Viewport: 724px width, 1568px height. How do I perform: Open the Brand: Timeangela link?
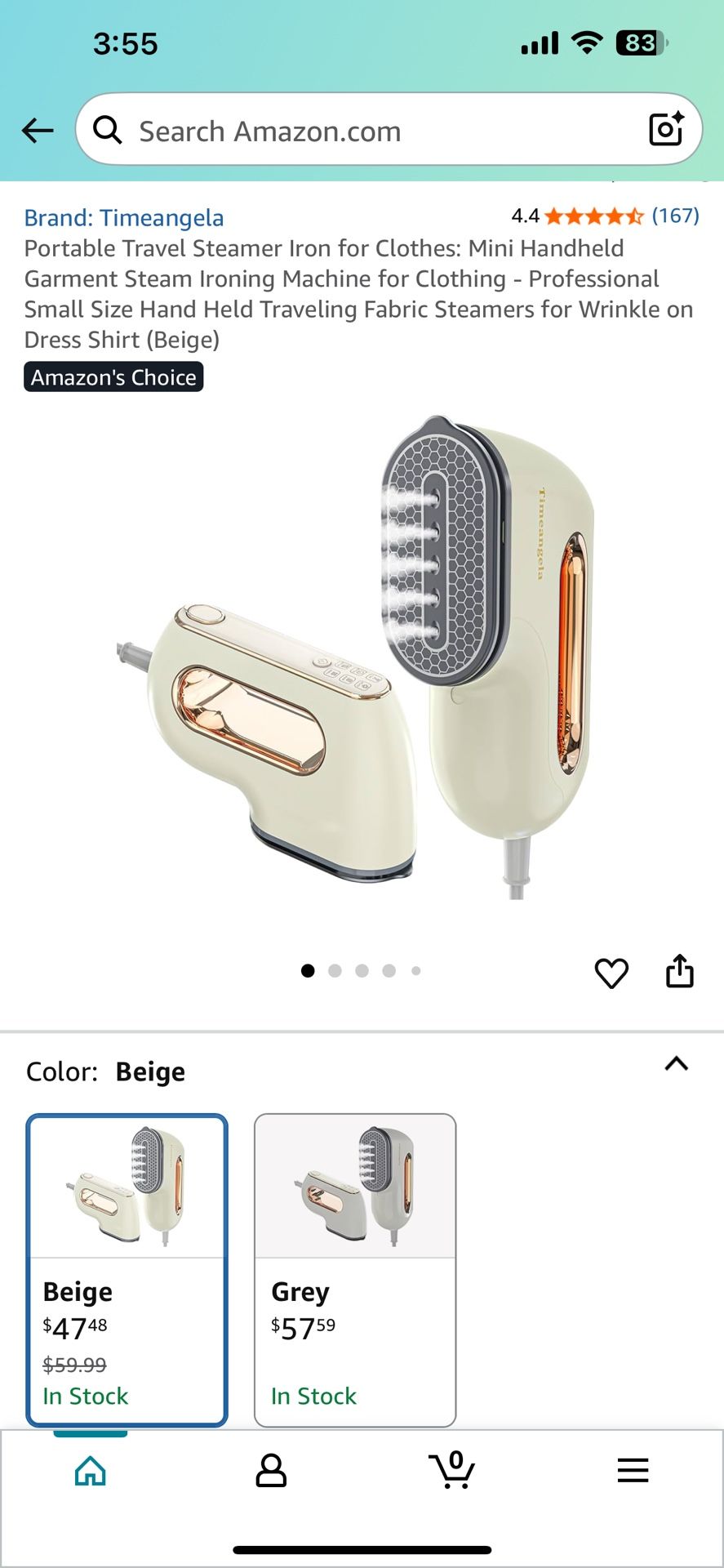pos(124,218)
